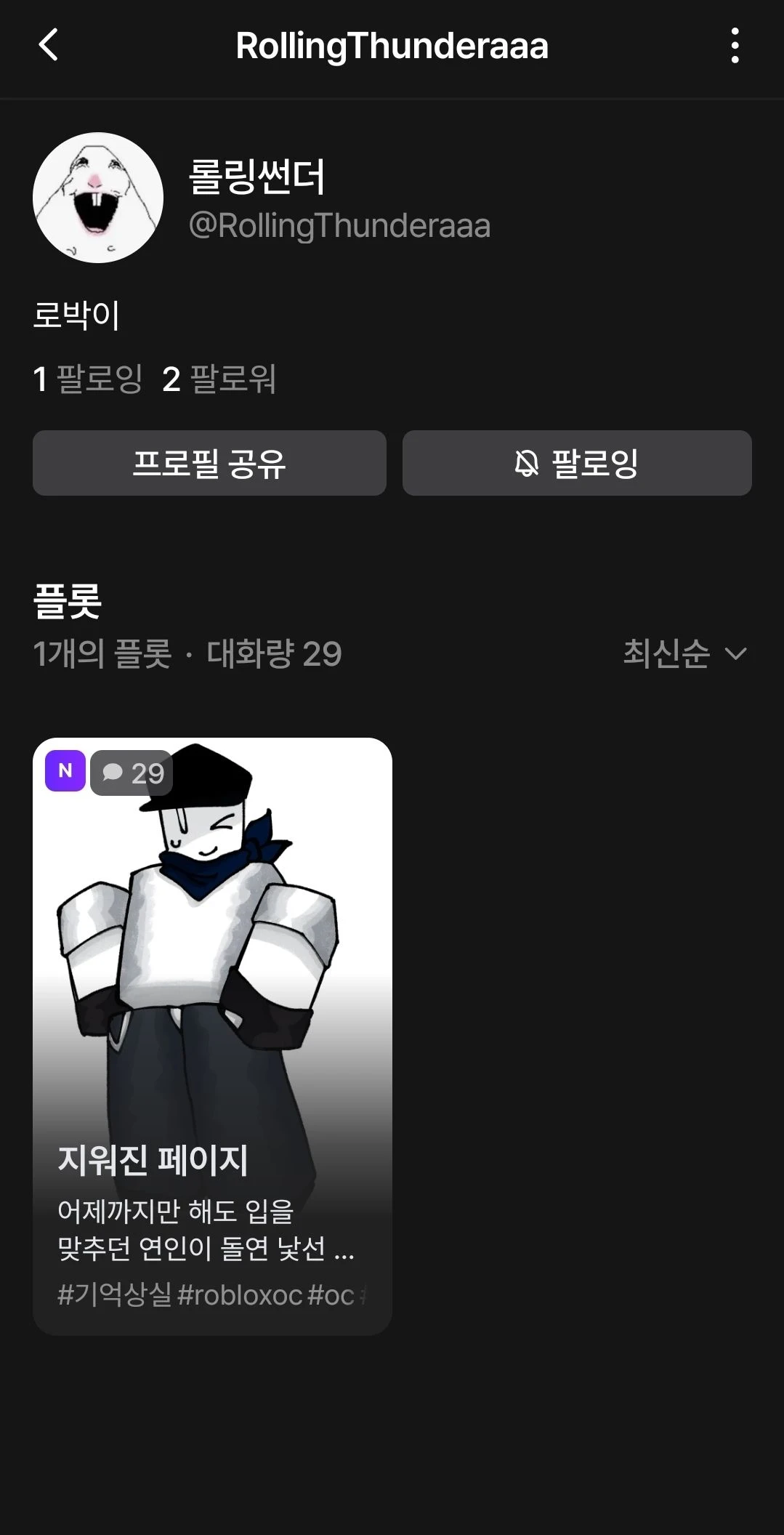This screenshot has height=1535, width=784.
Task: View the 2 팔로워 list
Action: pyautogui.click(x=219, y=379)
